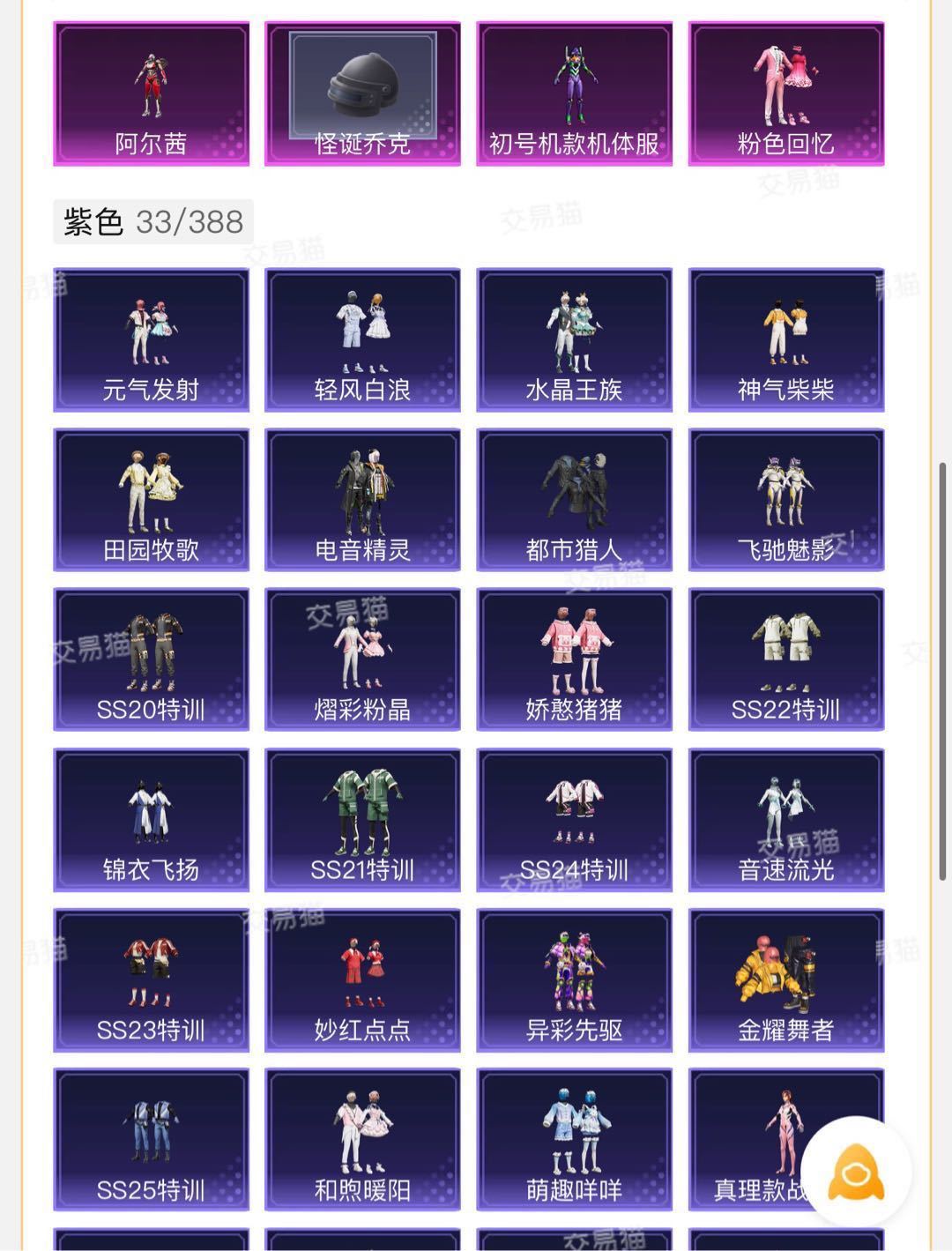Viewport: 952px width, 1251px height.
Task: Open the 水晶王族 outfit card
Action: [x=574, y=340]
